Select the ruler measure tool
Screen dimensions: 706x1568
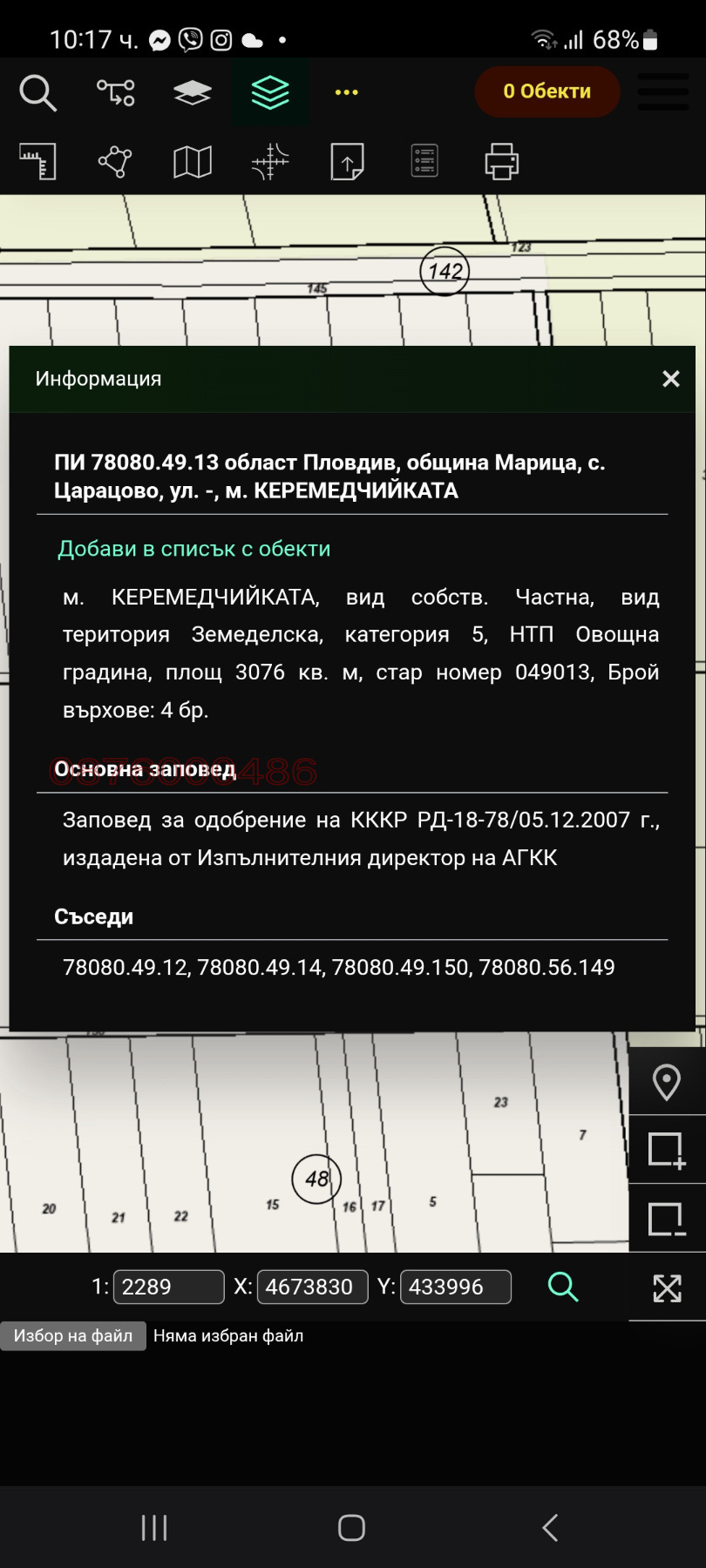pyautogui.click(x=37, y=161)
